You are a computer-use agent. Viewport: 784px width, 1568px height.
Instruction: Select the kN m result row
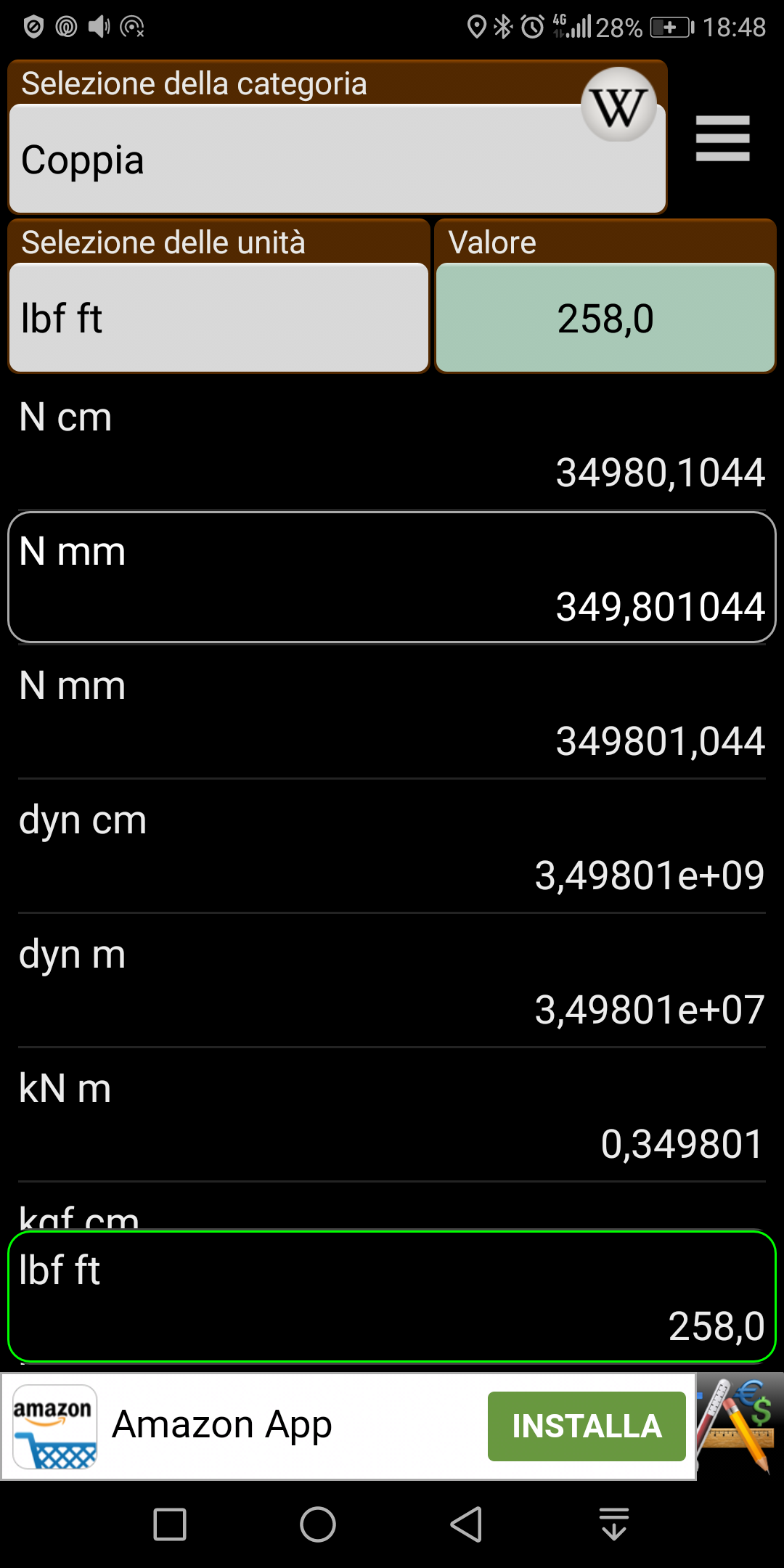click(x=392, y=1115)
